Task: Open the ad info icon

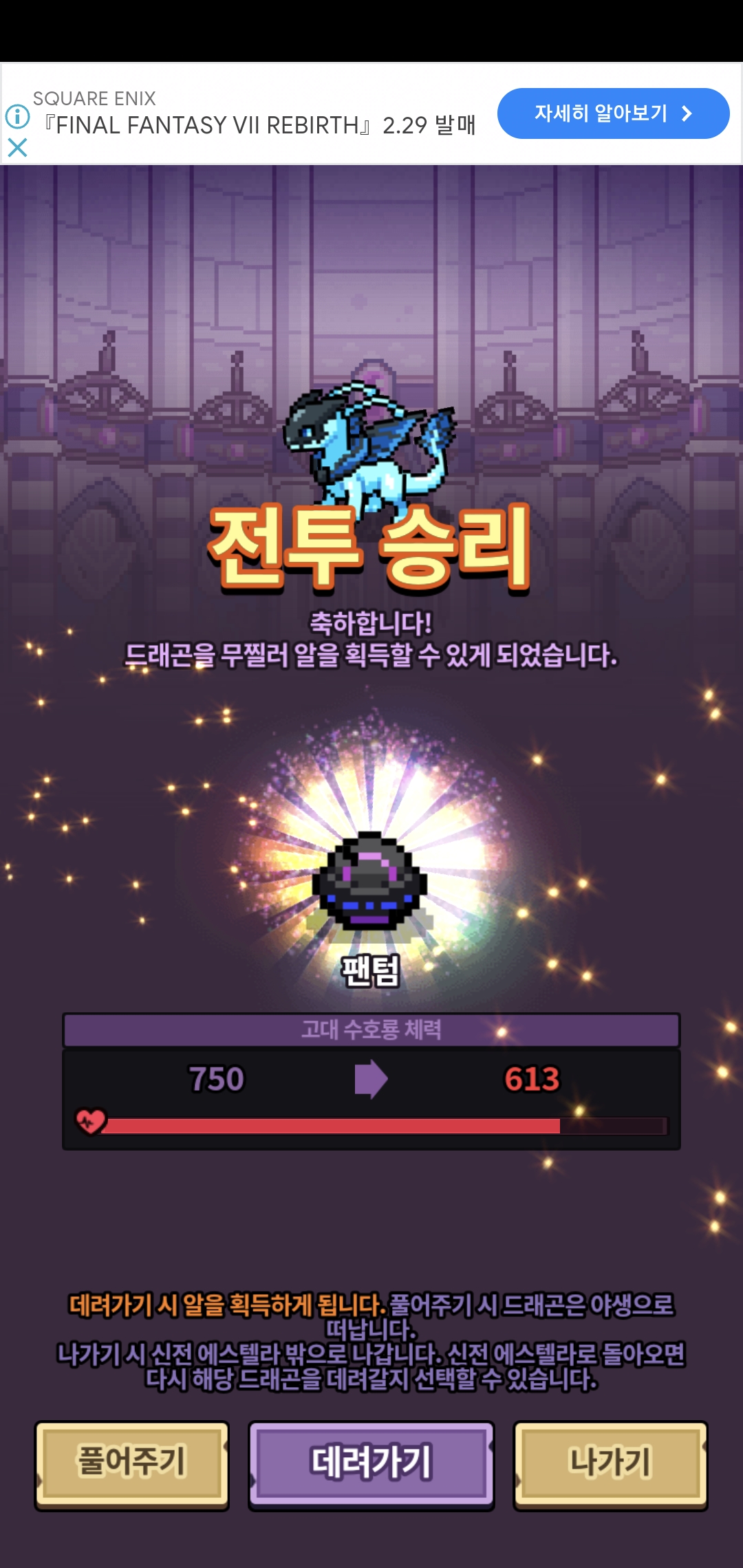Action: pos(17,116)
